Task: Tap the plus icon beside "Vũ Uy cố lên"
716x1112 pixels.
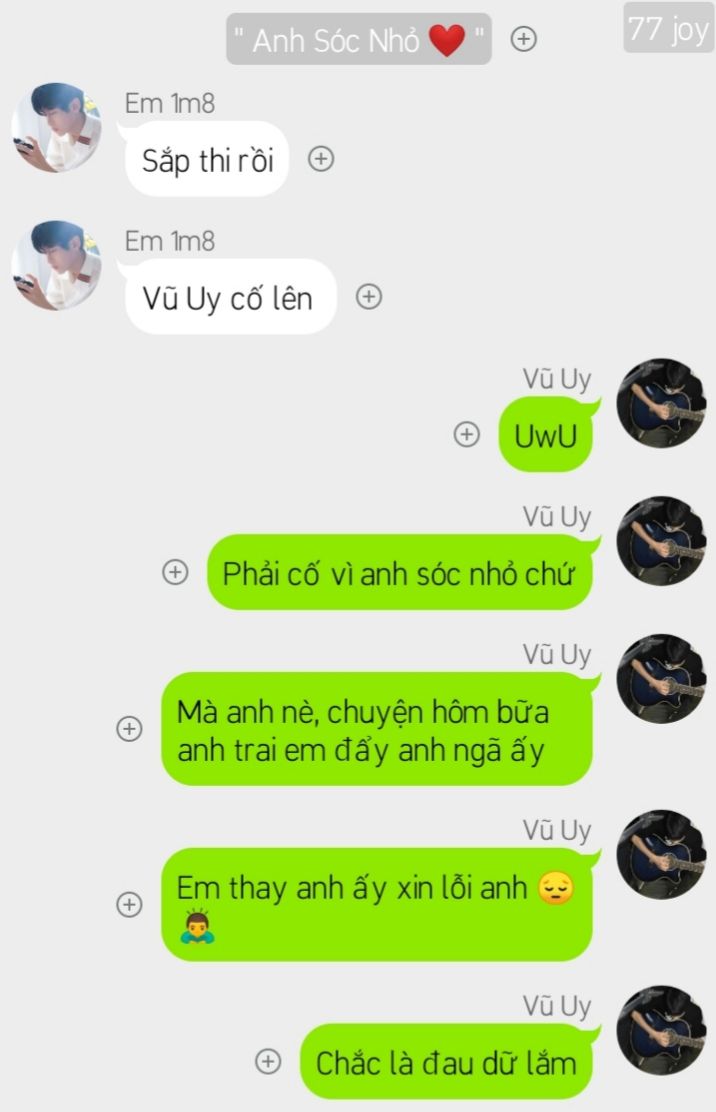Action: [370, 297]
